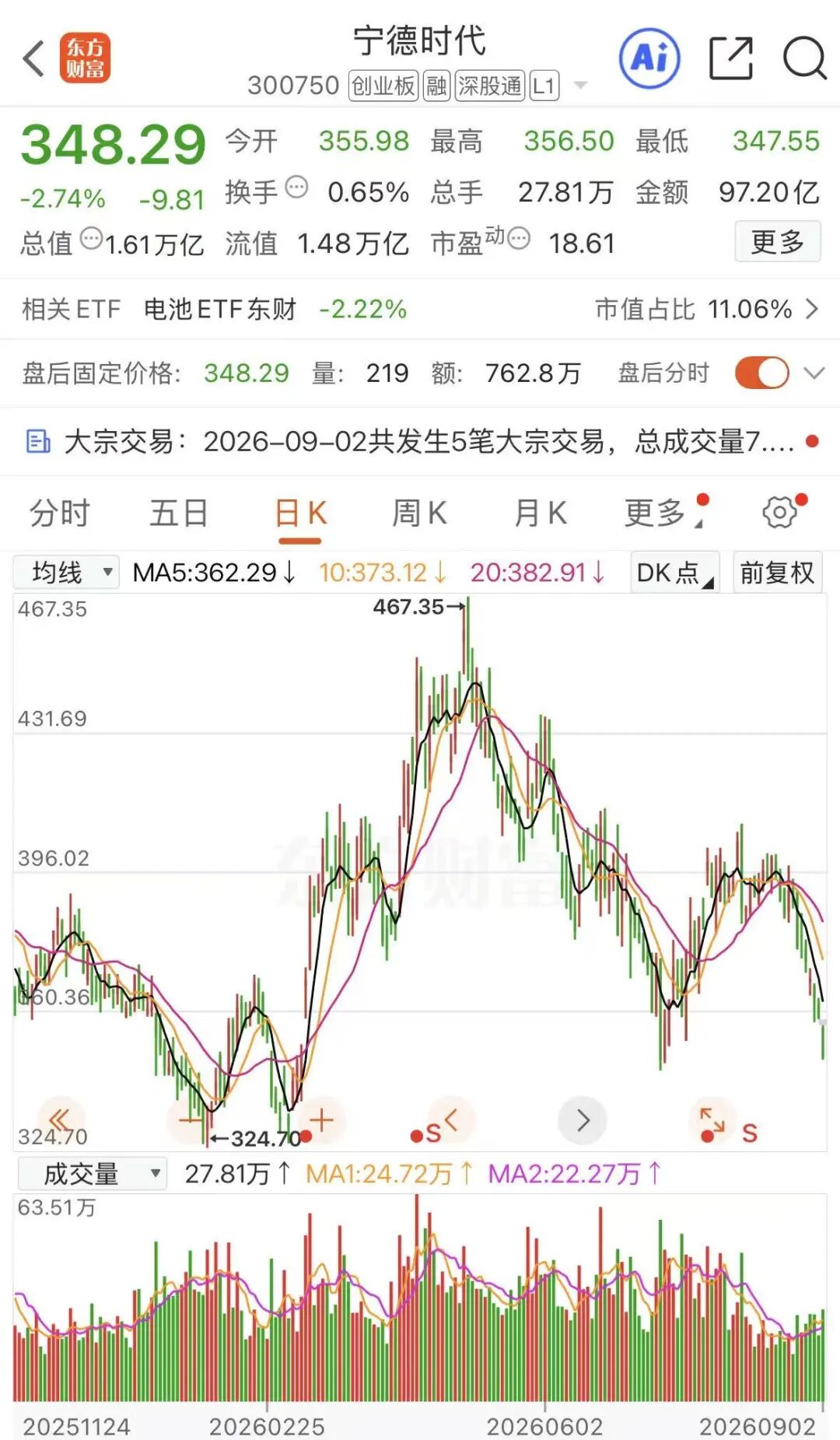Select the 月K tab
Viewport: 840px width, 1440px height.
(540, 513)
